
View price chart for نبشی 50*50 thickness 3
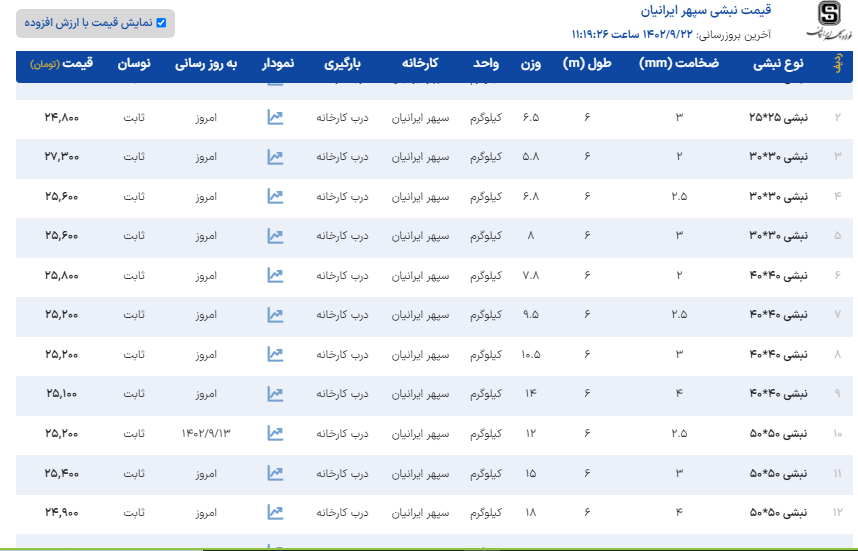point(276,473)
